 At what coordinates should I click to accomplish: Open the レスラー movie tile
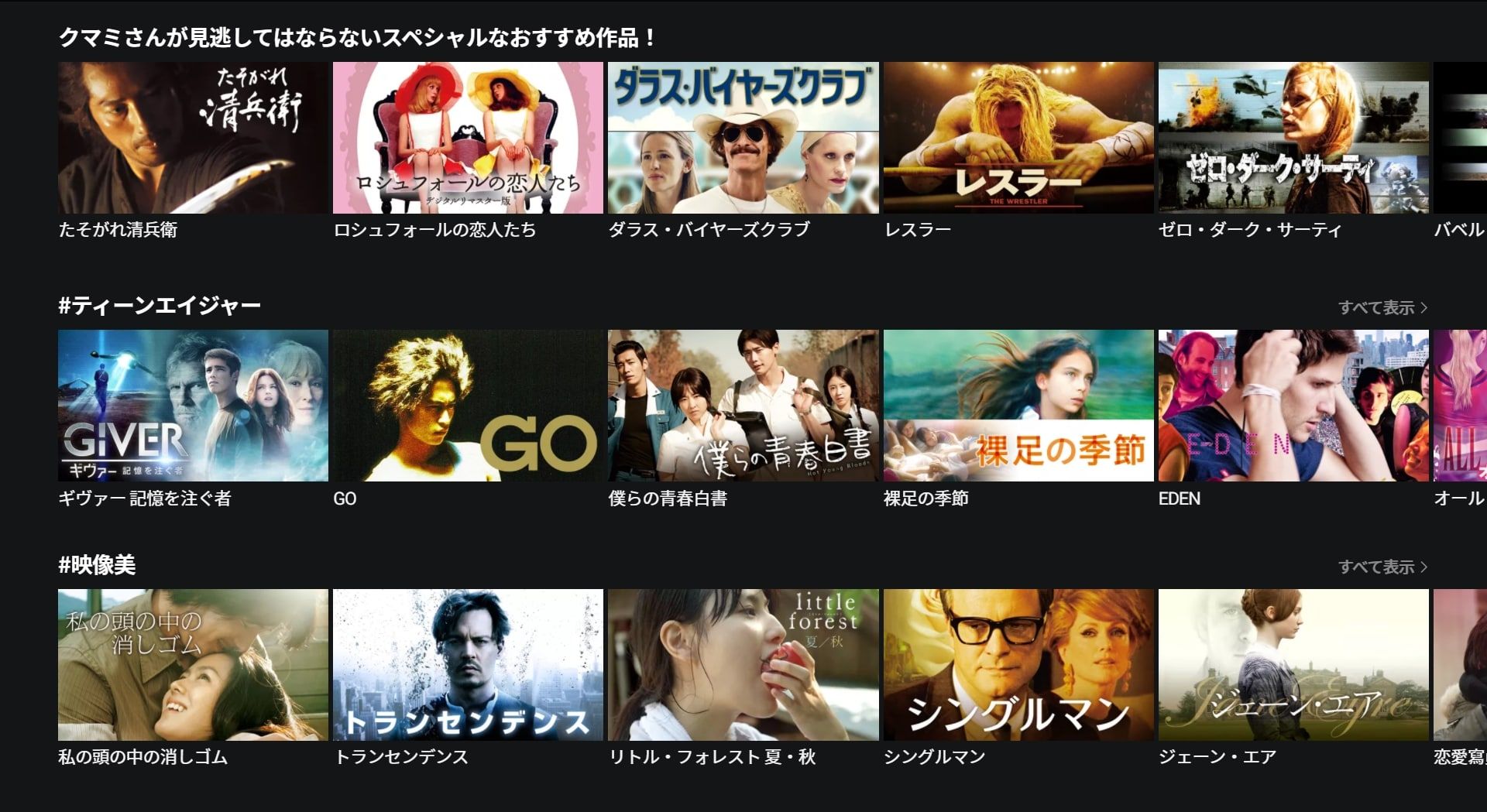click(1018, 138)
